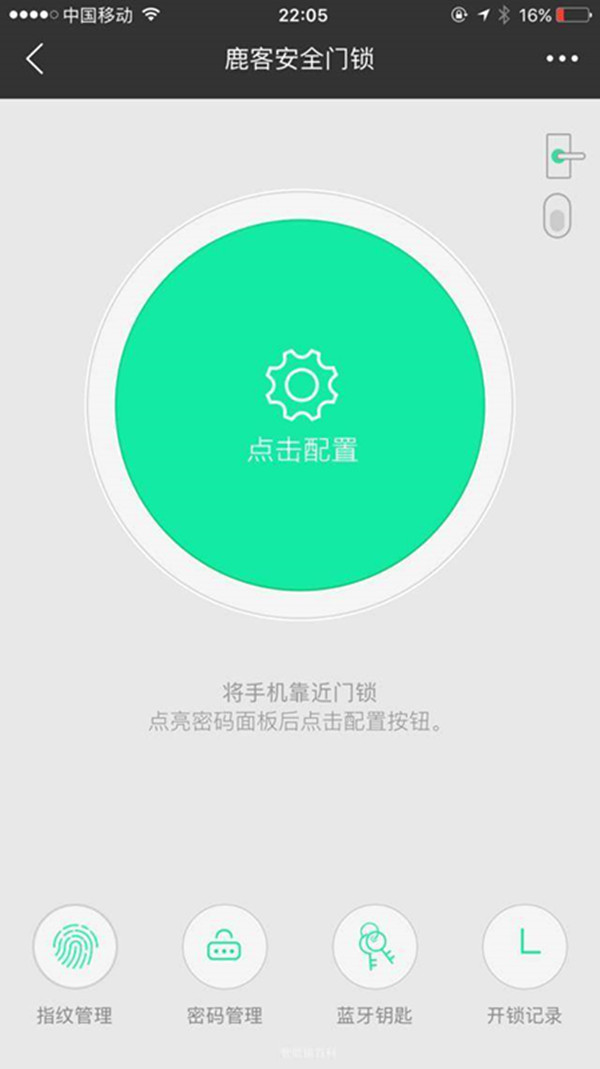
Task: Open 指纹管理 fingerprint management
Action: tap(75, 946)
